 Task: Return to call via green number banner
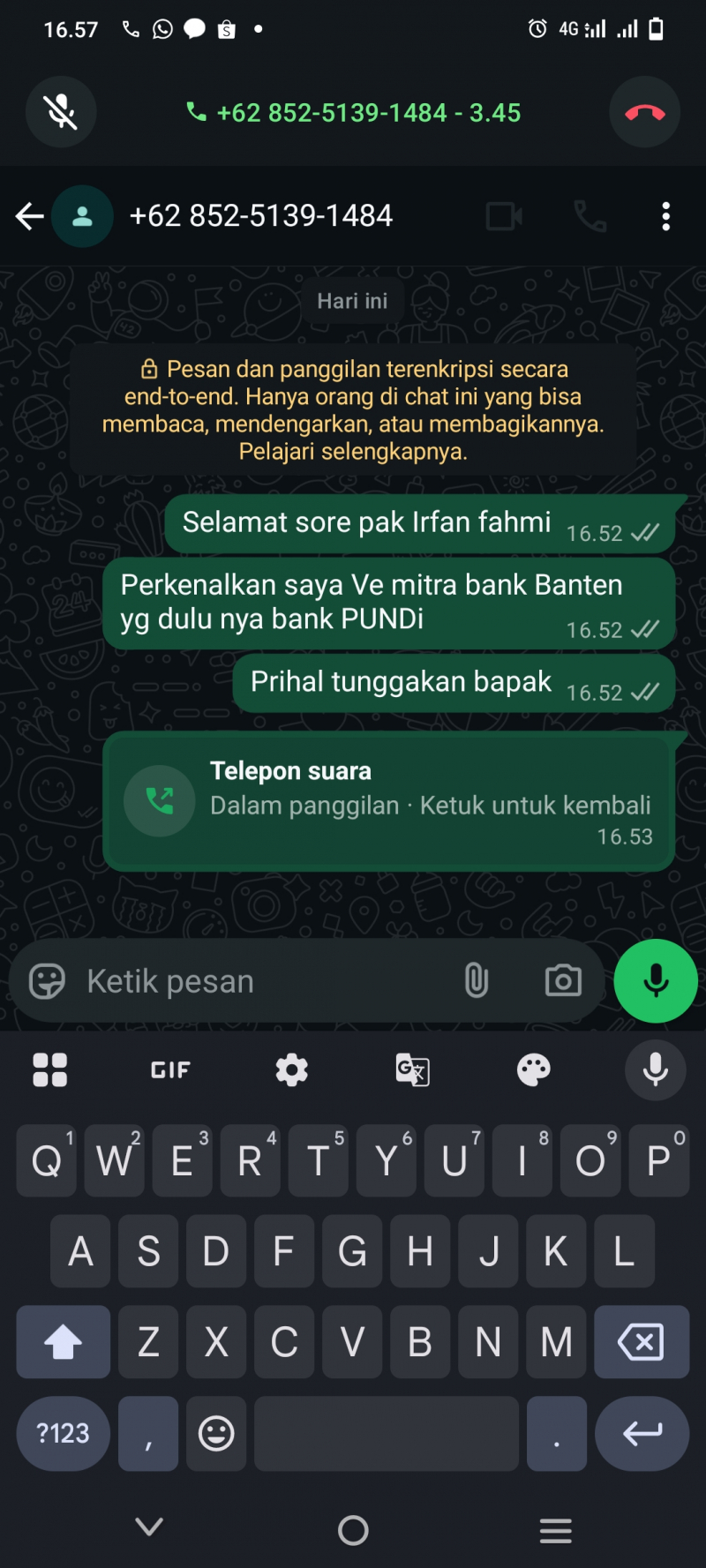coord(353,113)
